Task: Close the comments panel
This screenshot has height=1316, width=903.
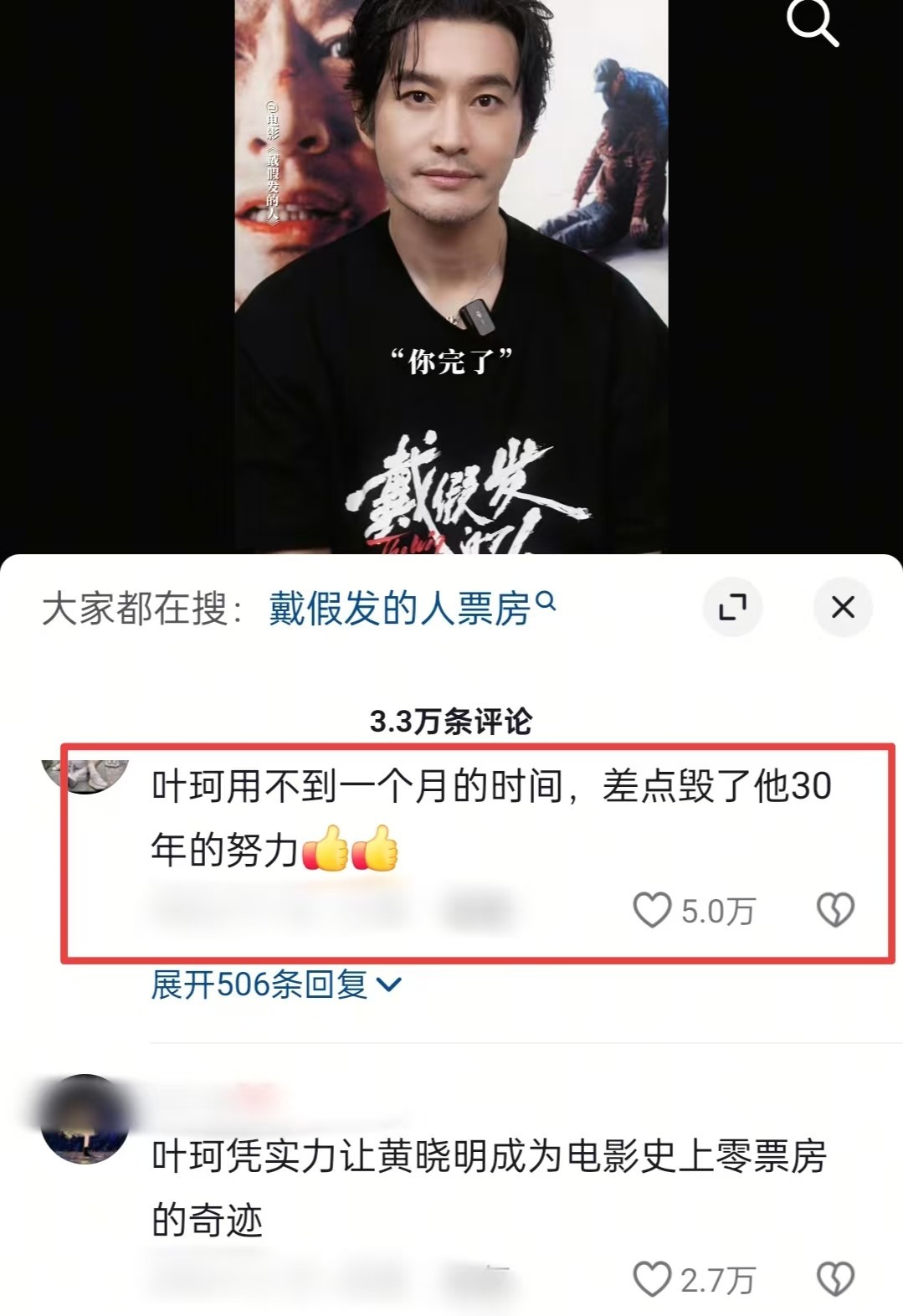Action: 843,607
